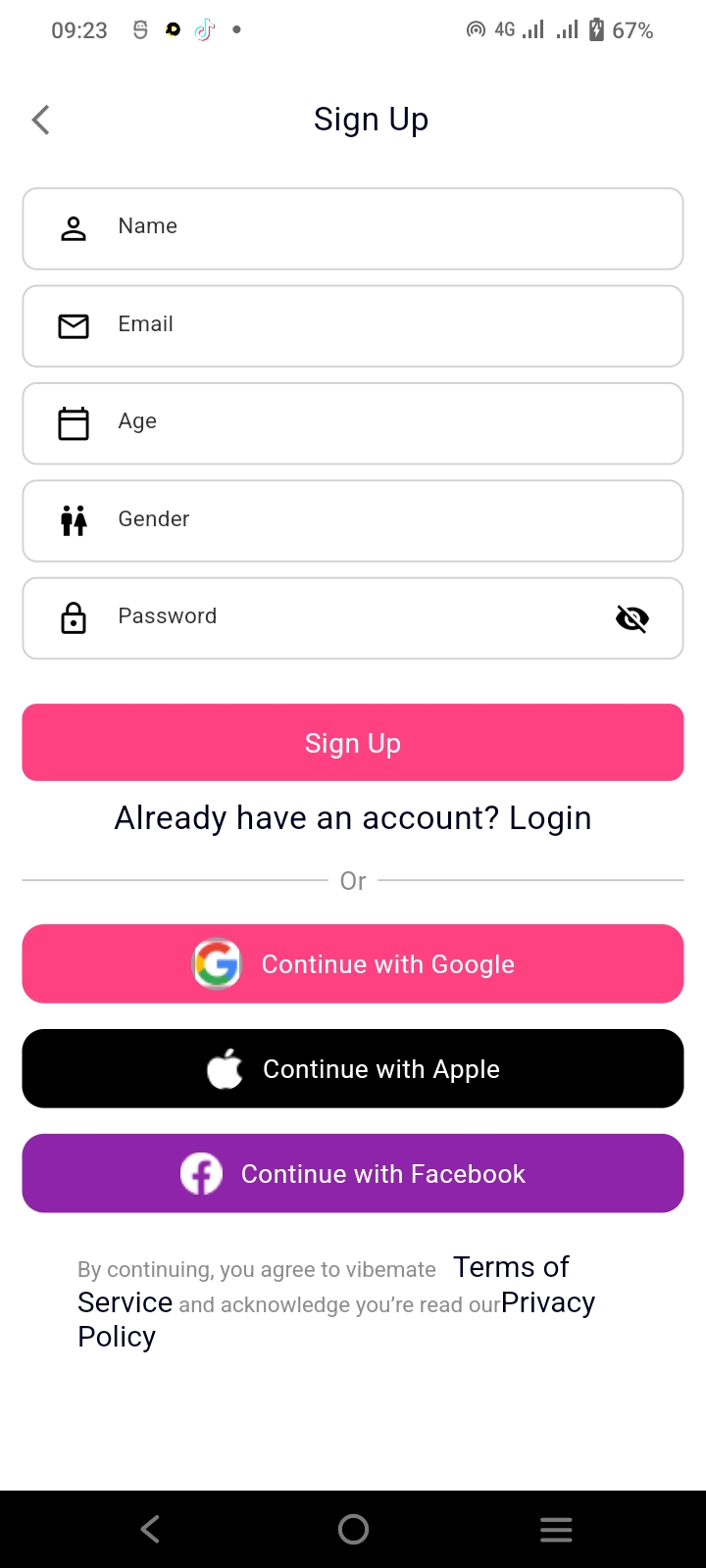Open the Terms of Service link
This screenshot has height=1568, width=706.
[511, 1267]
